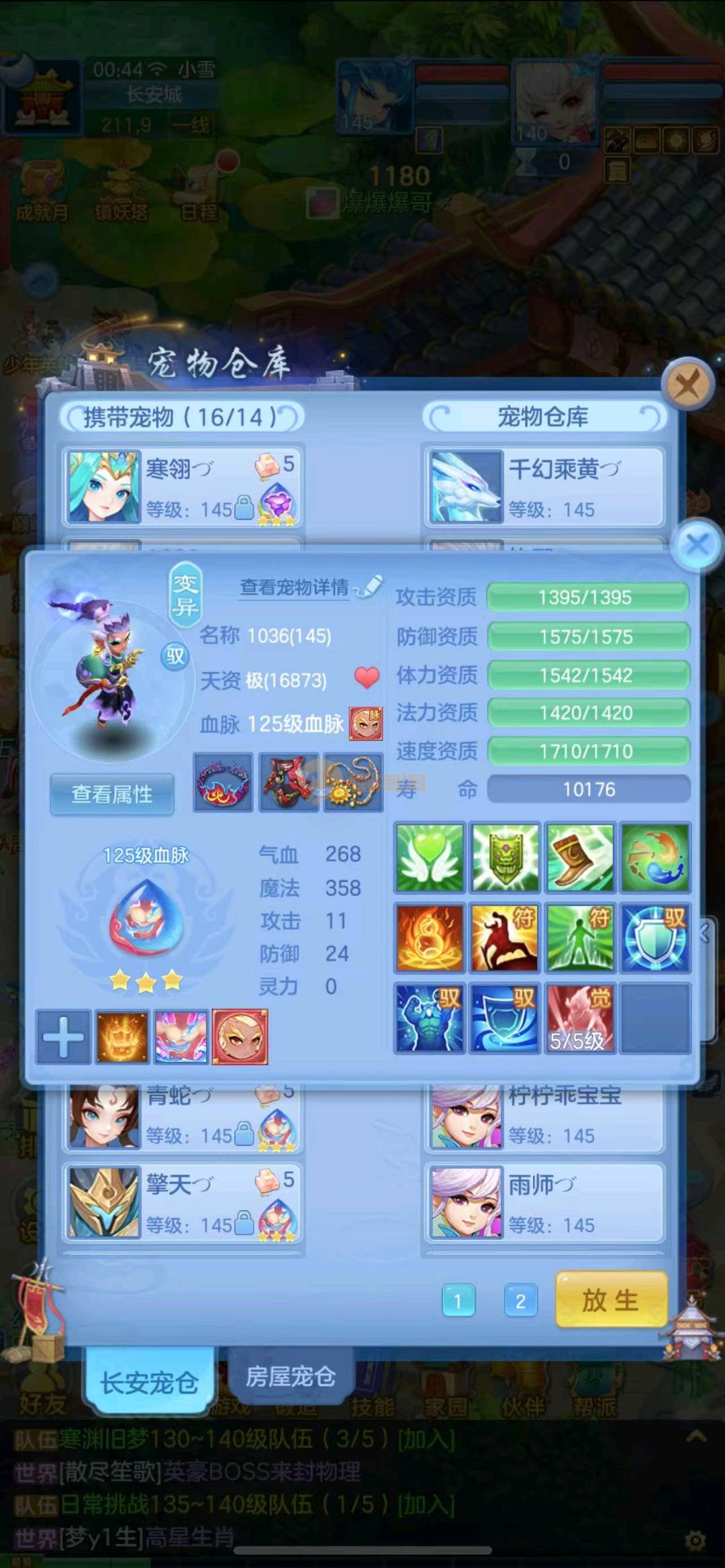Image resolution: width=725 pixels, height=1568 pixels.
Task: Select carried pet 寒翎
Action: tap(183, 486)
